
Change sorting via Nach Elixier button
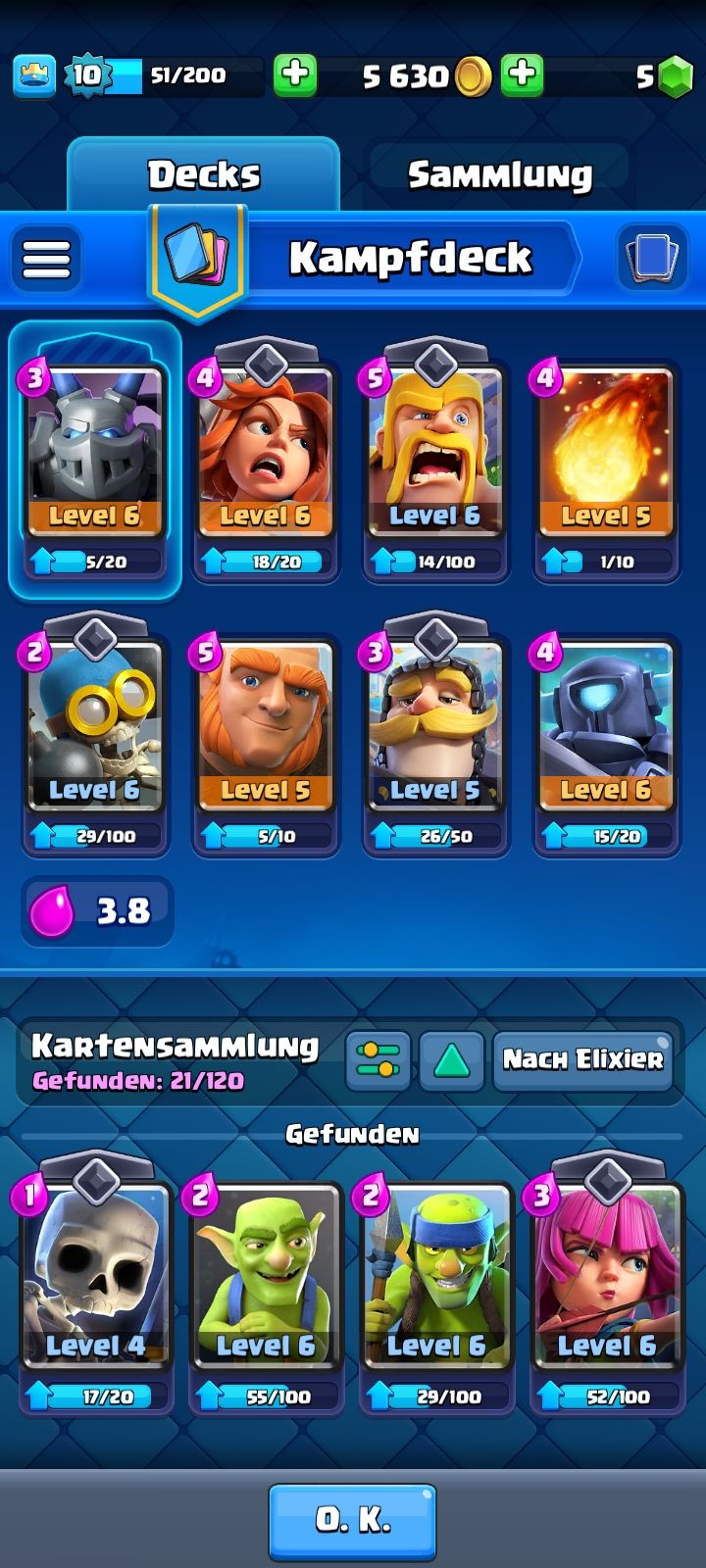pos(582,1060)
